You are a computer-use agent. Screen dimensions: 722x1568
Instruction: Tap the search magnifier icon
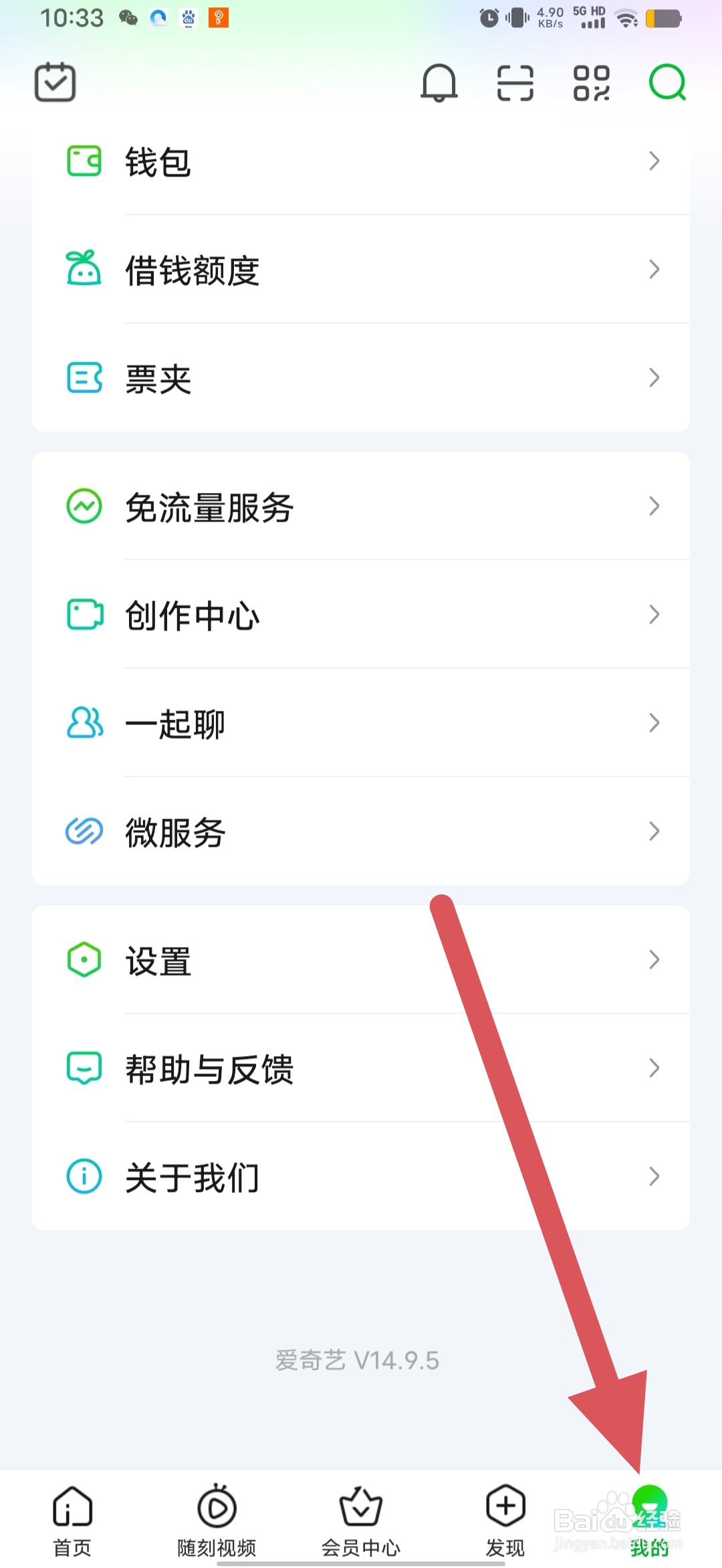[x=667, y=84]
